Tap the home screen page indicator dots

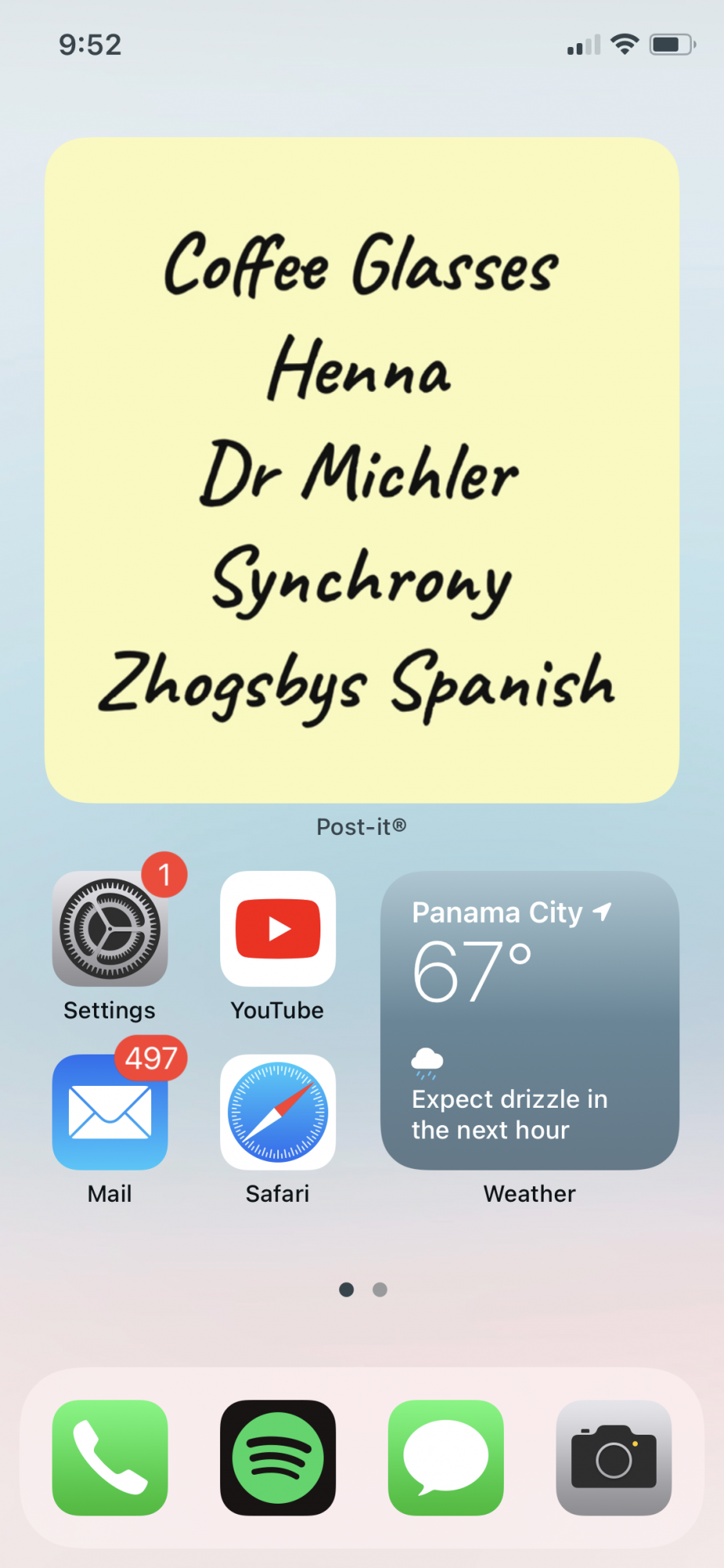(x=363, y=1290)
